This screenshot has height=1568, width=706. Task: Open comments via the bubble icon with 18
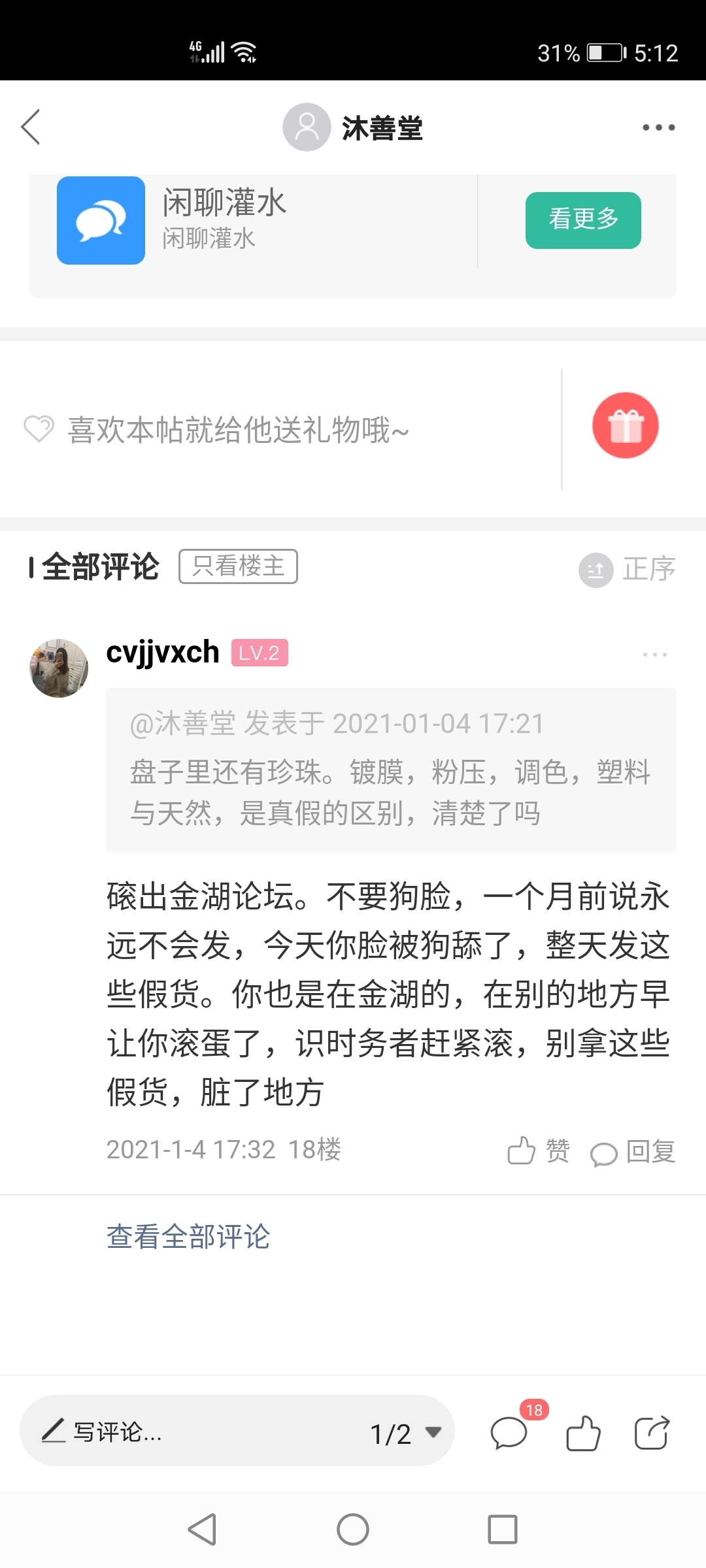509,1433
